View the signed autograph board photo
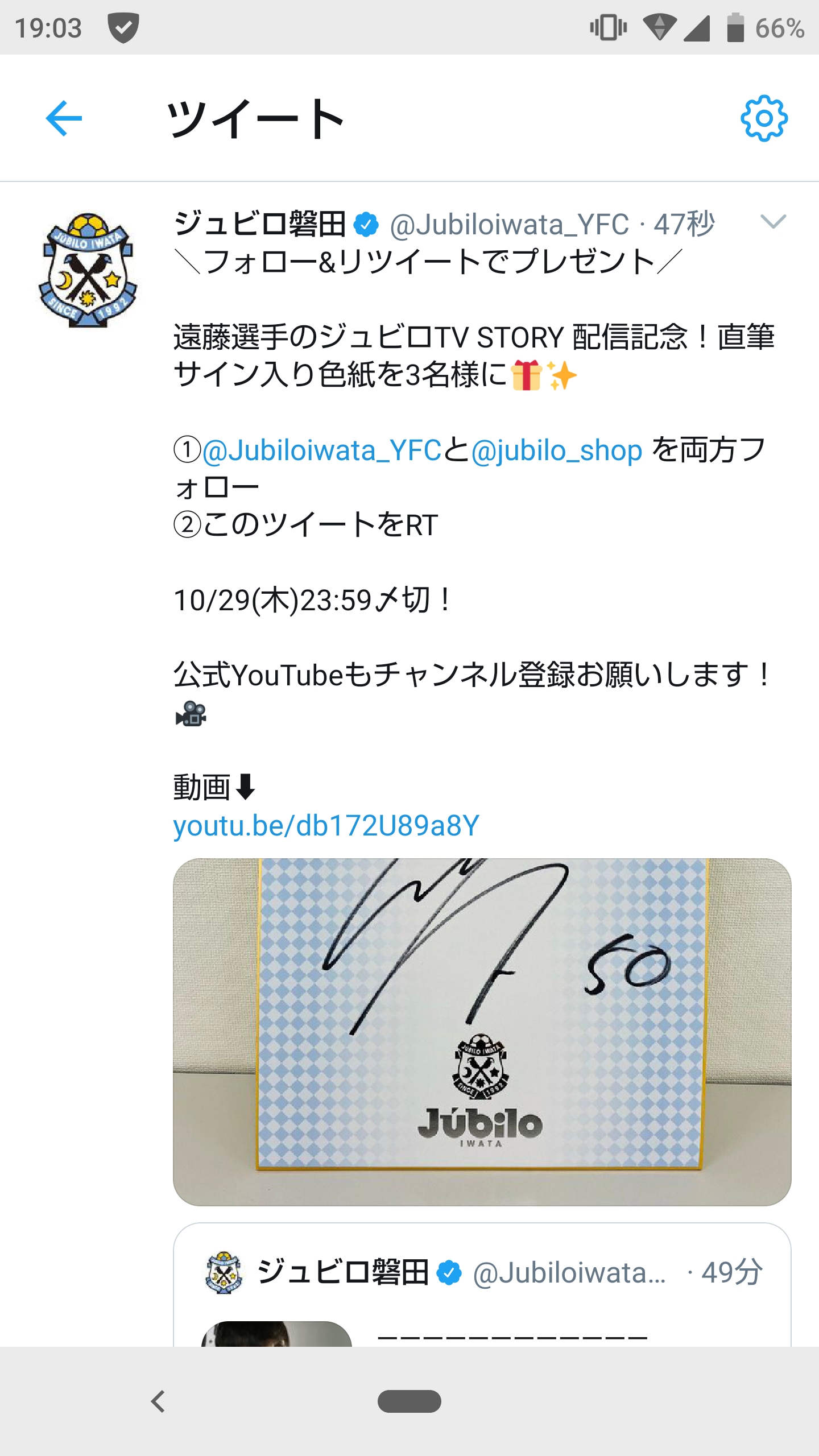This screenshot has width=819, height=1456. 482,1032
